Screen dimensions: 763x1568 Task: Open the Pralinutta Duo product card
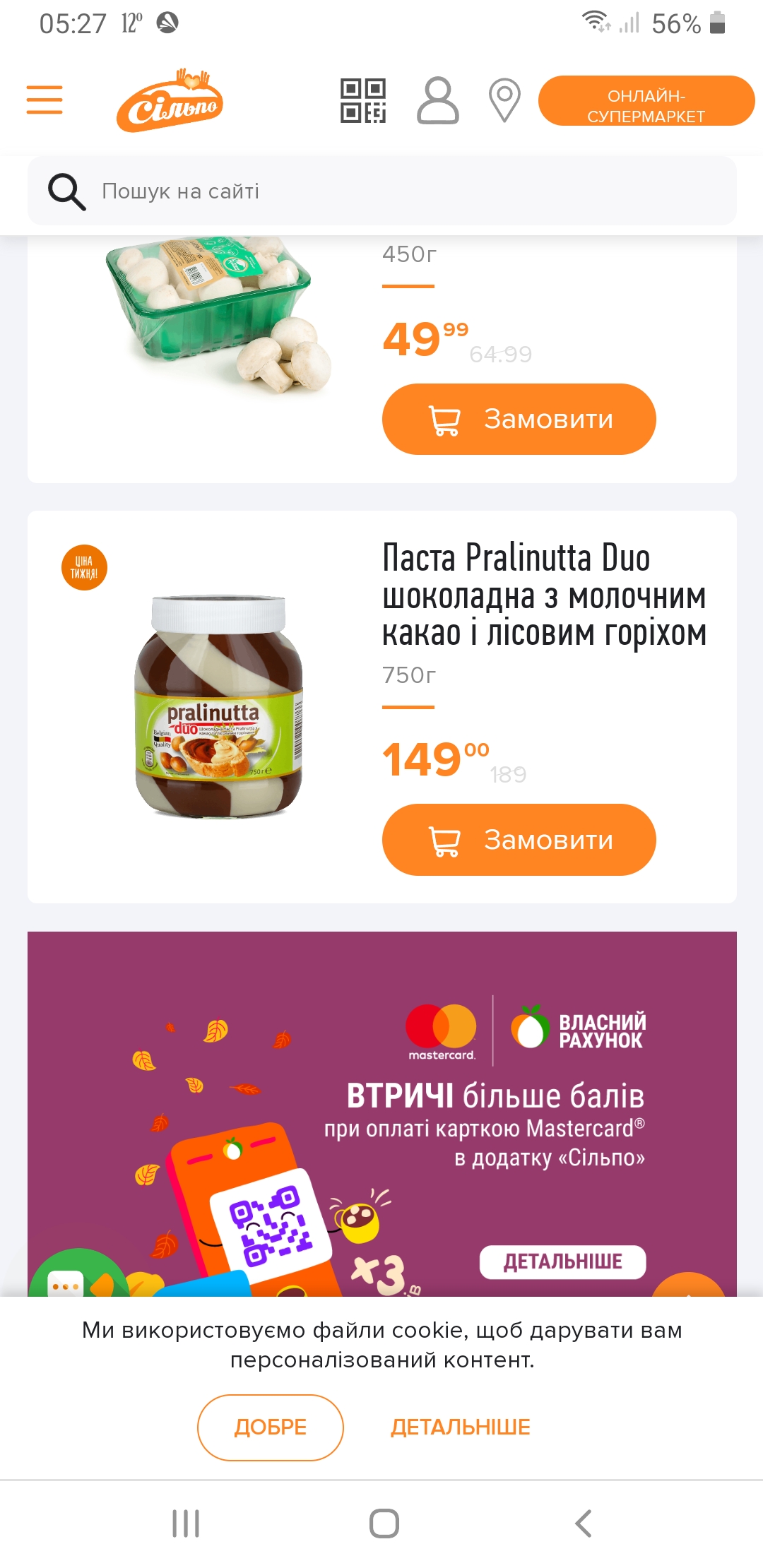click(x=382, y=707)
